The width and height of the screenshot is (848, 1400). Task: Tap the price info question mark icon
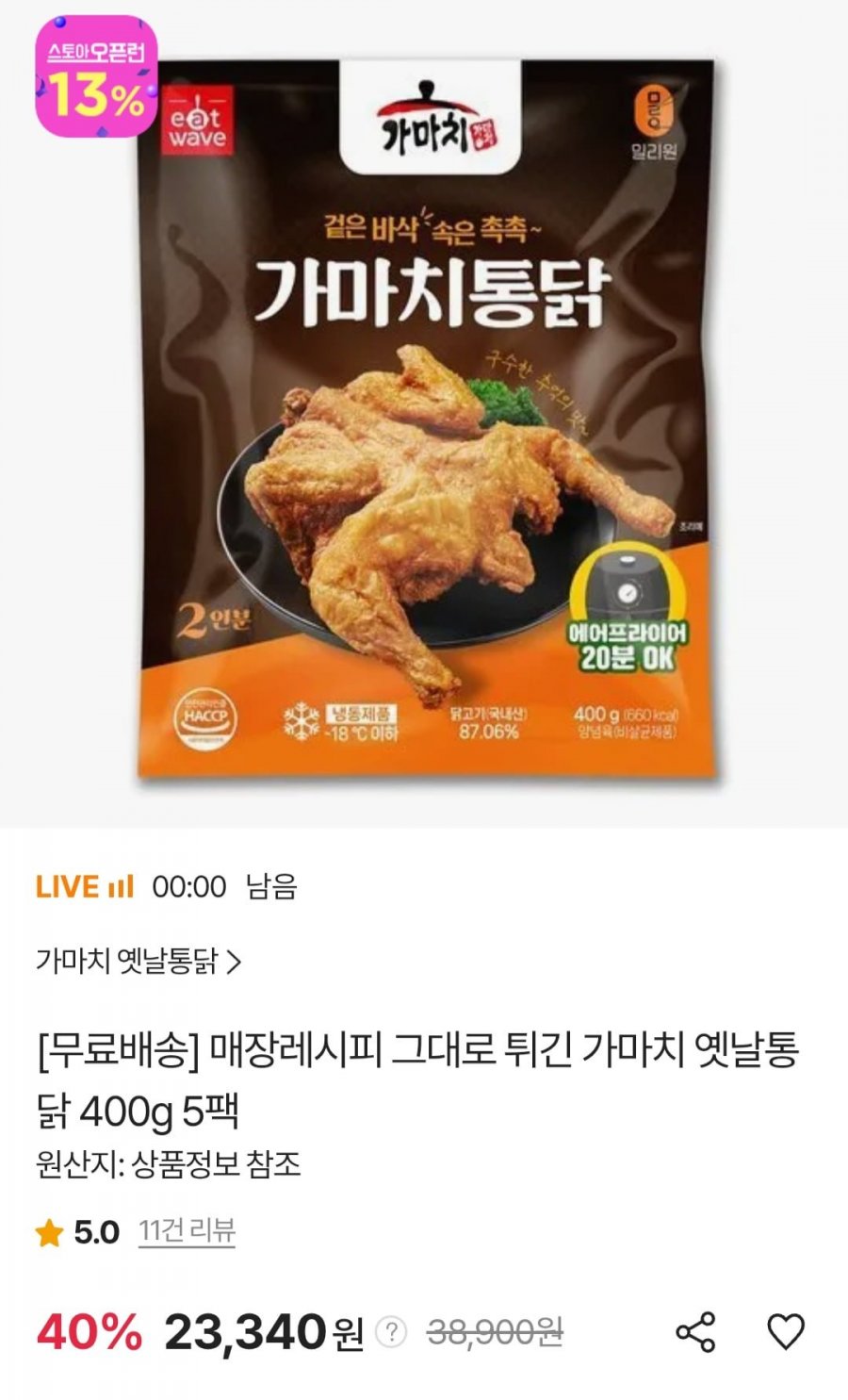coord(391,1333)
